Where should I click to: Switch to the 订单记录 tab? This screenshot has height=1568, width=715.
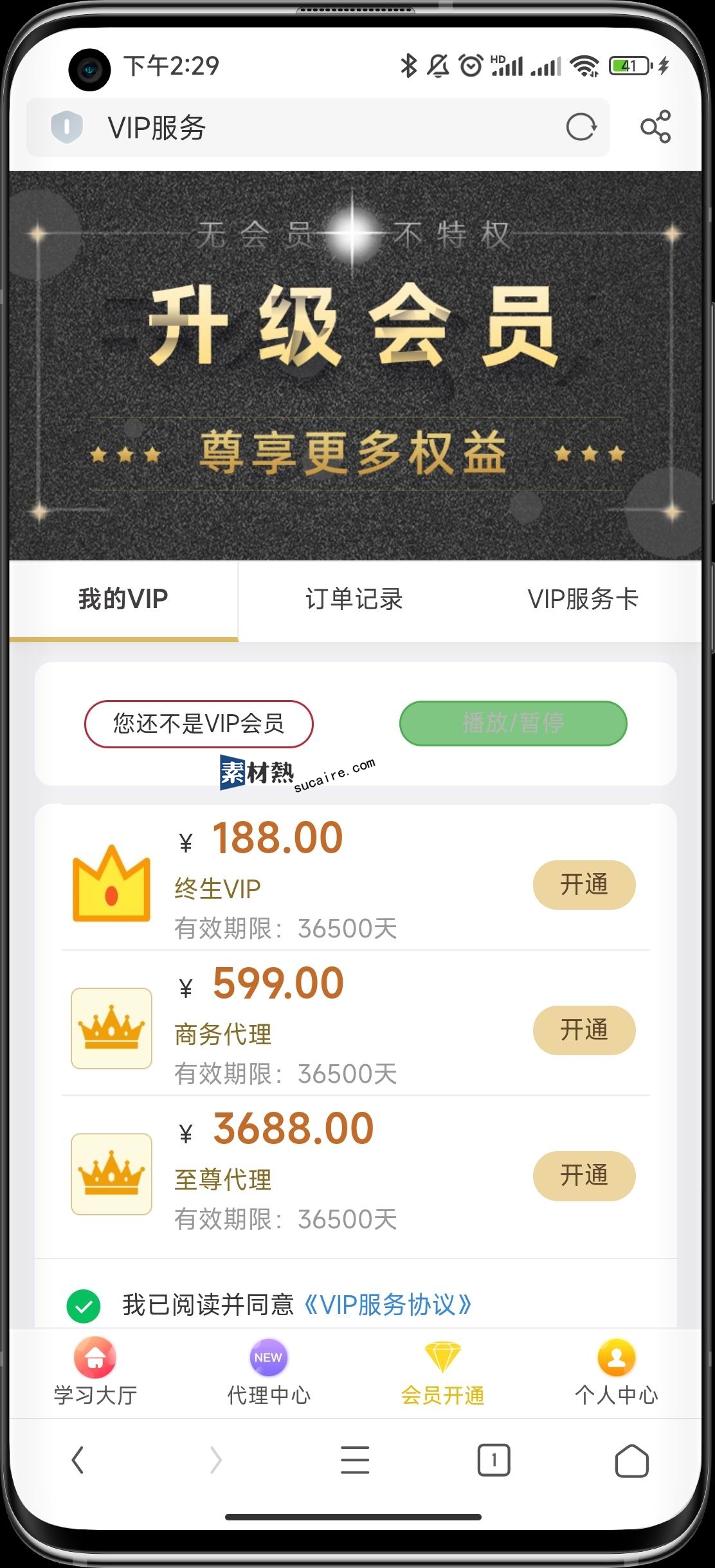(x=354, y=599)
